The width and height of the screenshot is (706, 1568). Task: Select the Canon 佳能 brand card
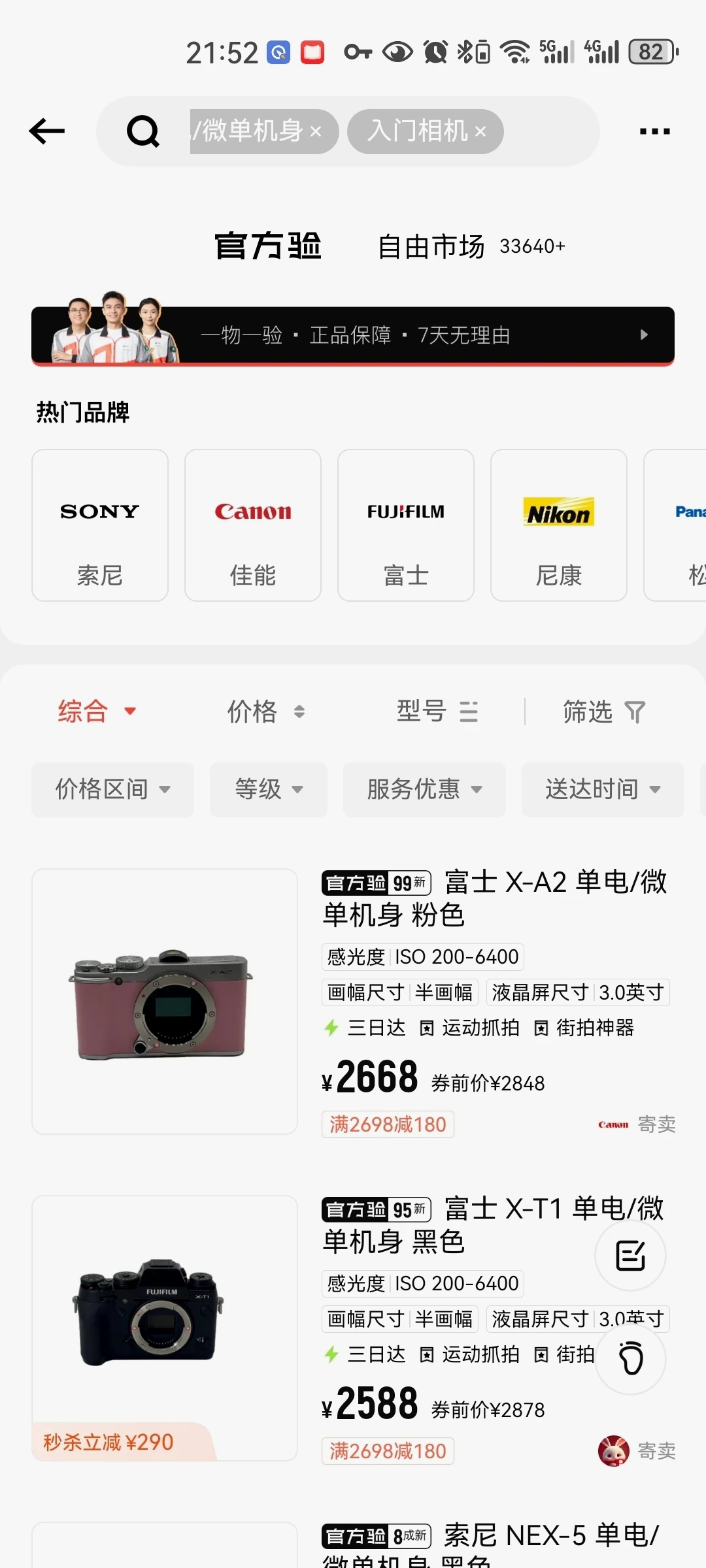(253, 525)
